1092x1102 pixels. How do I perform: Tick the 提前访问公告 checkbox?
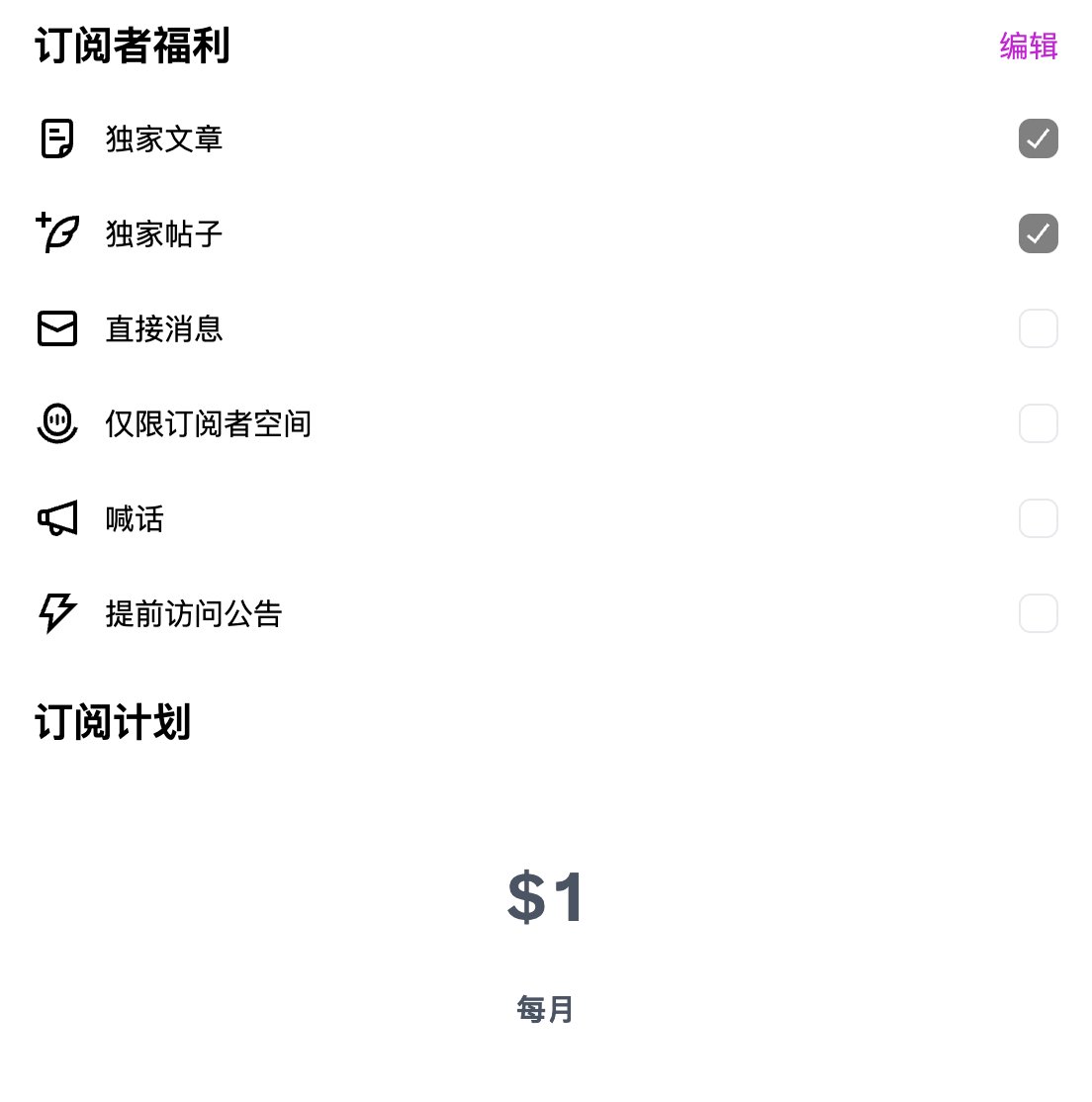pyautogui.click(x=1038, y=613)
